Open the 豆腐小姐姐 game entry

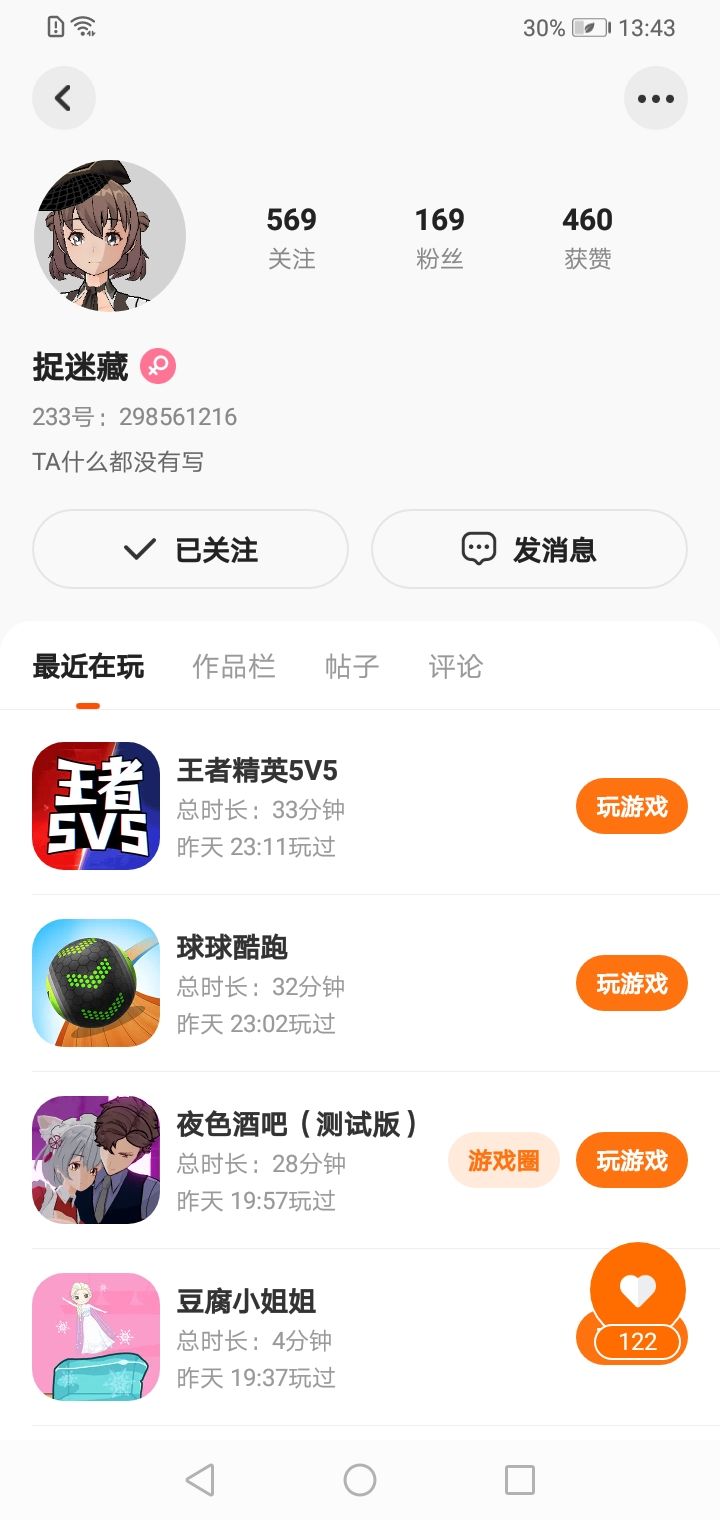246,1301
